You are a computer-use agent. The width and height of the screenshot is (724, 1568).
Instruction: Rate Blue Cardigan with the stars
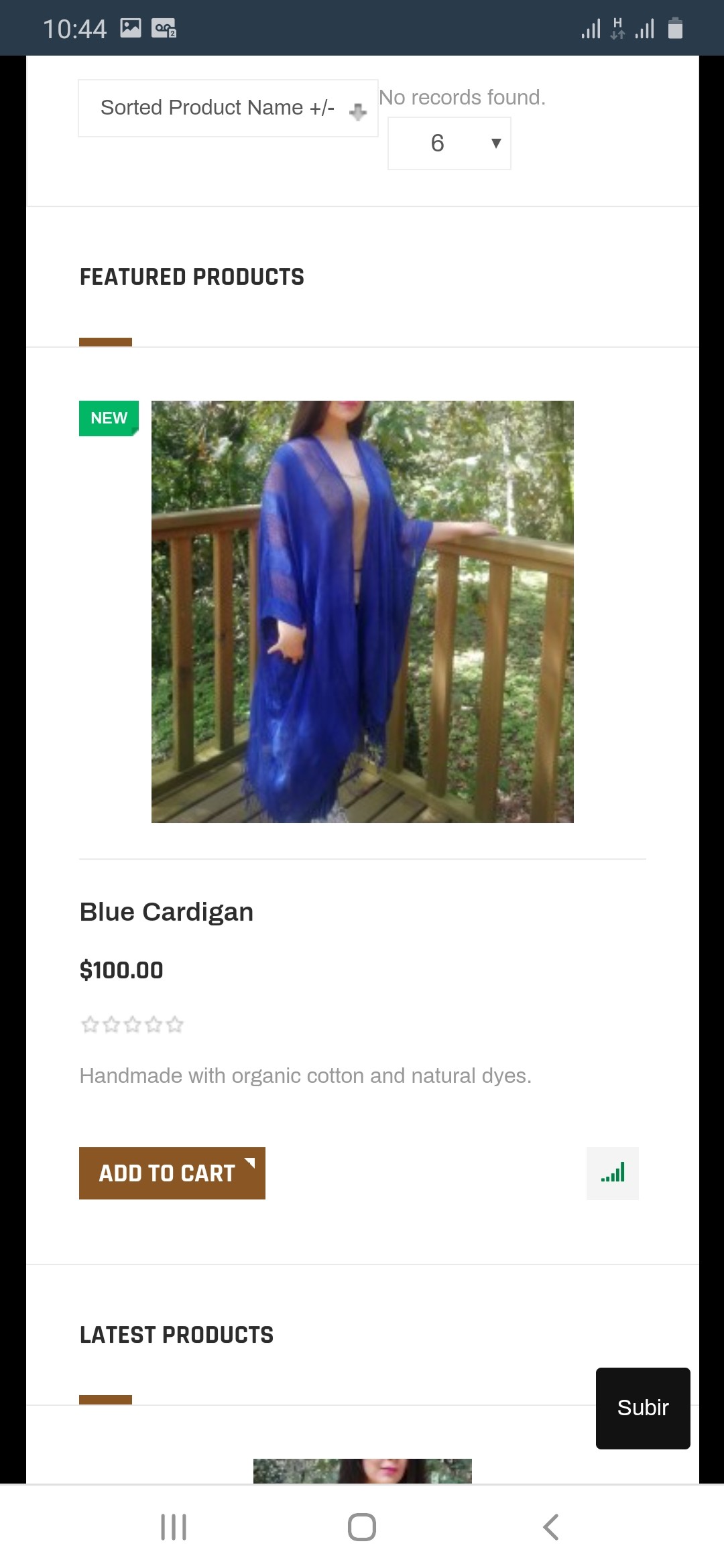132,1025
